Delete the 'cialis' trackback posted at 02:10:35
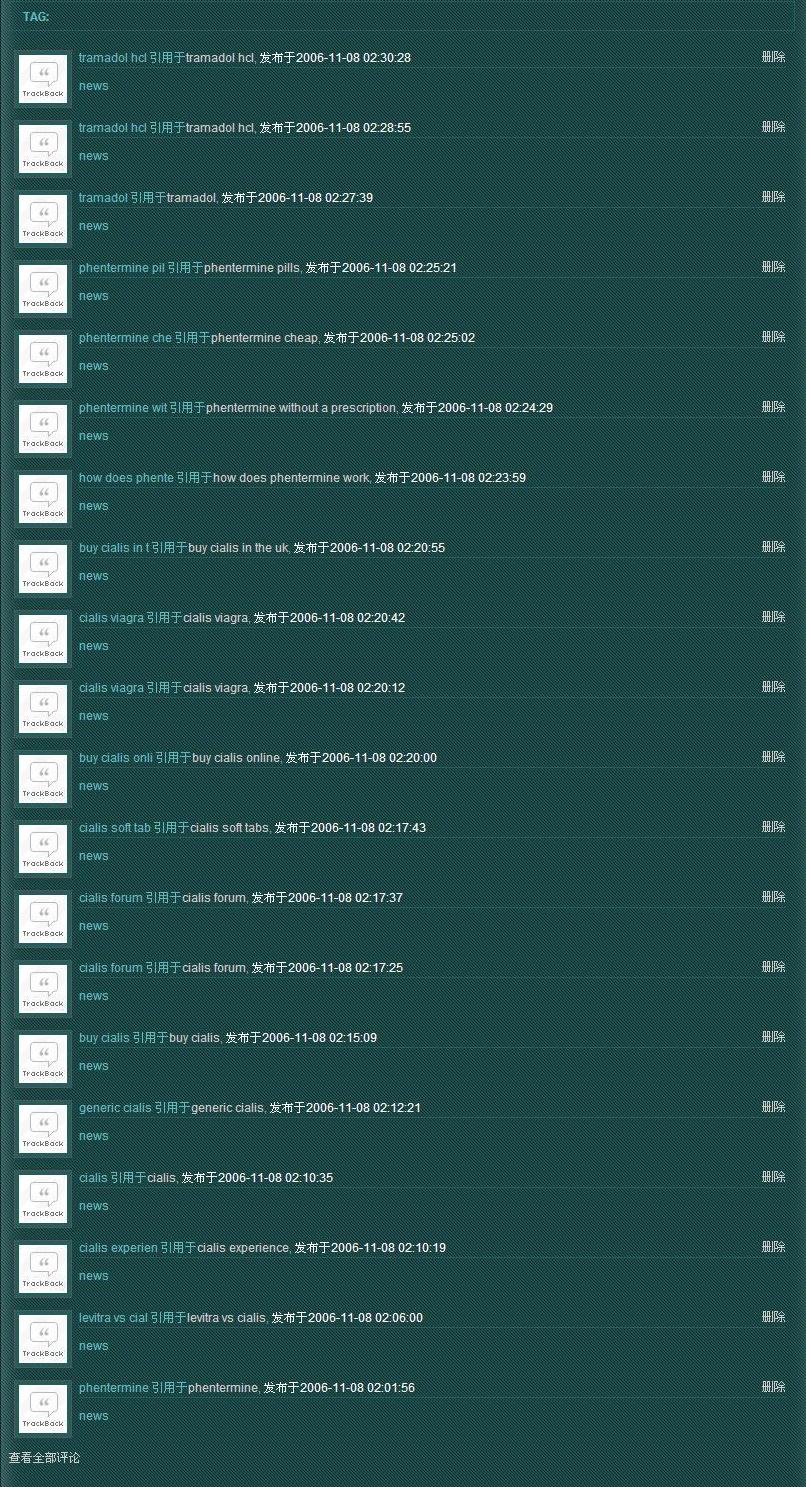The height and width of the screenshot is (1487, 806). (x=773, y=1177)
